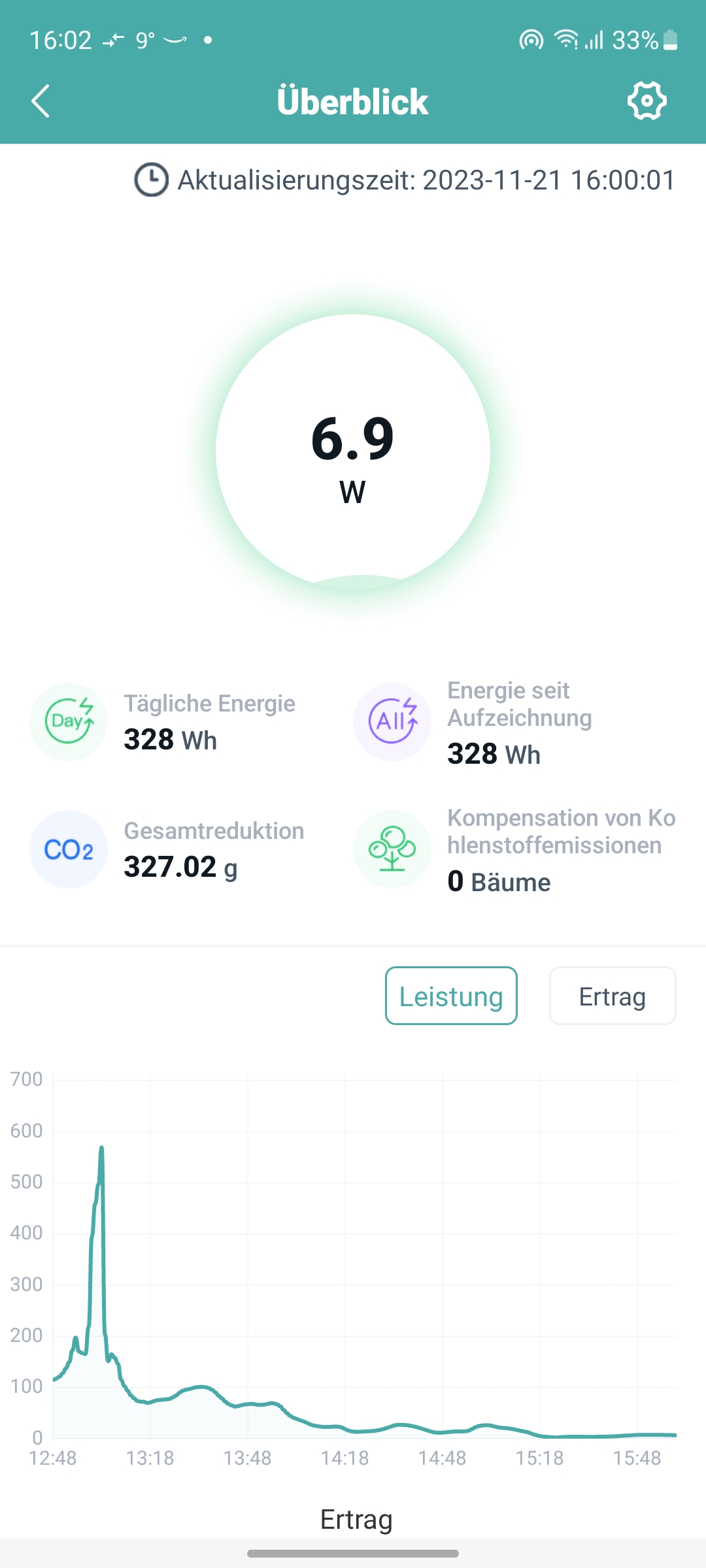
Task: Select the Leistung chart view
Action: [451, 996]
